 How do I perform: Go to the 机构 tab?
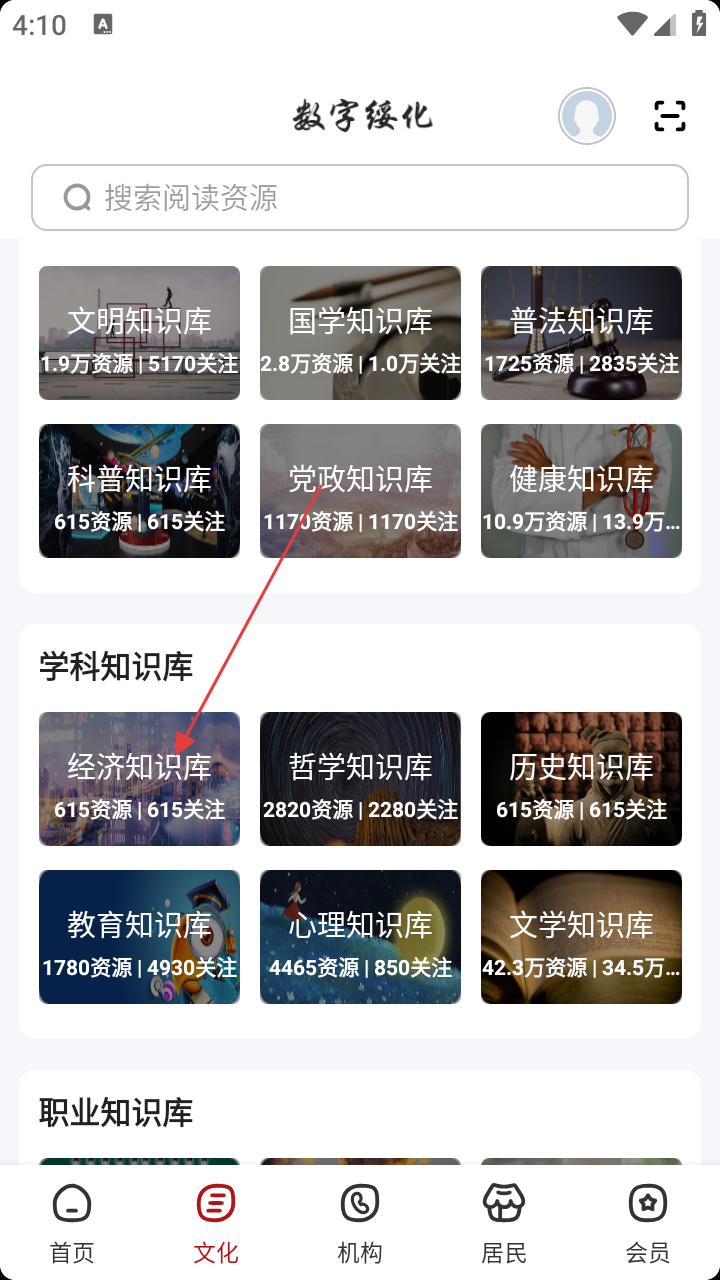[360, 1223]
